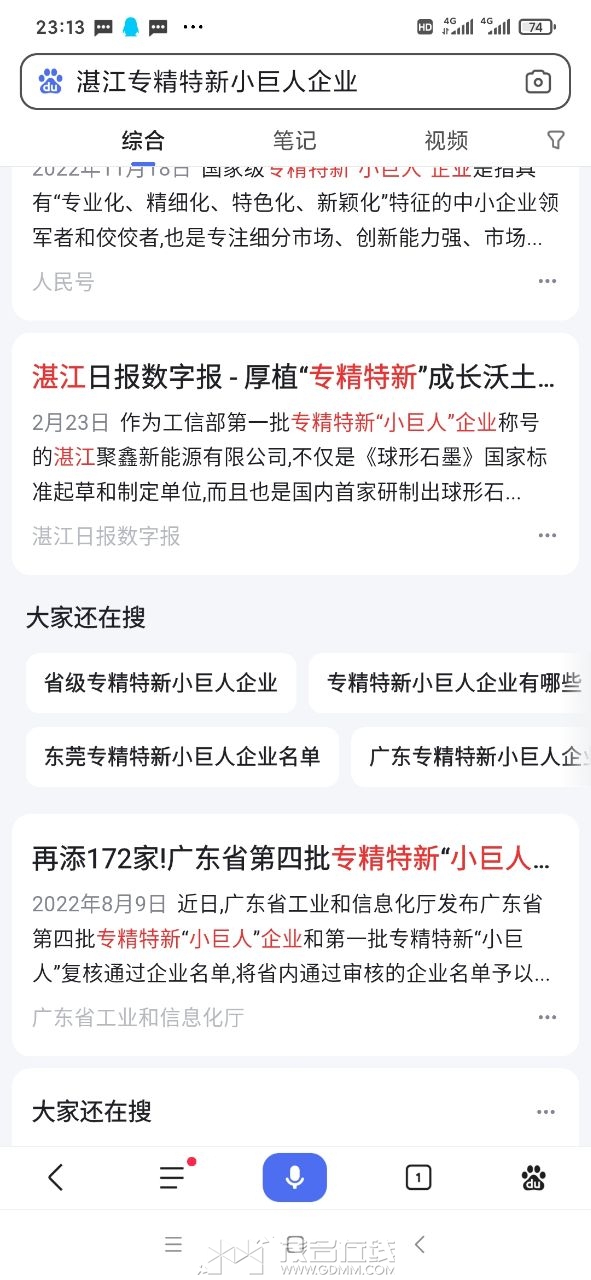
Task: Switch to the 视频 tab
Action: tap(446, 140)
